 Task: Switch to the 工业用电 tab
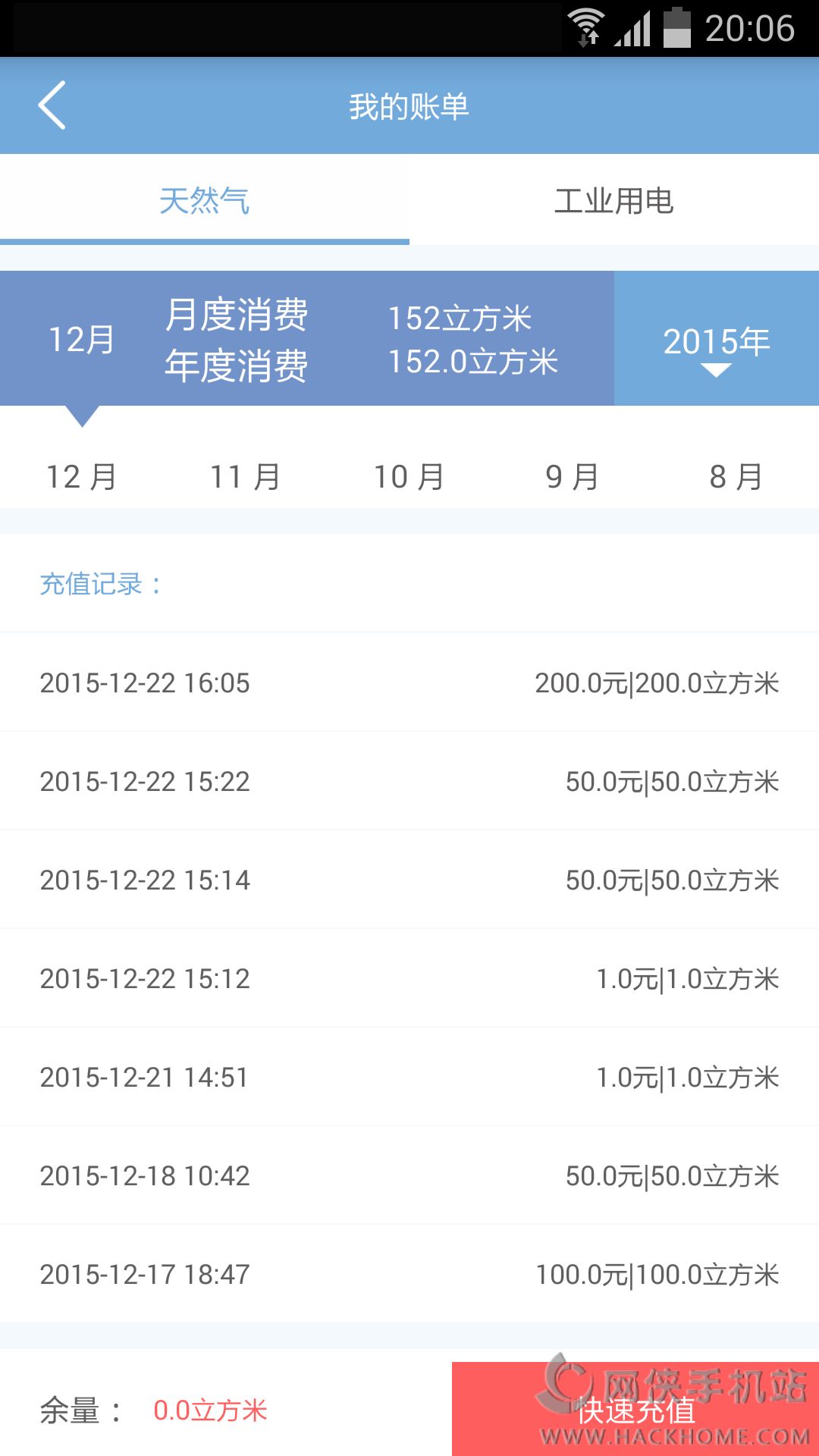click(613, 201)
